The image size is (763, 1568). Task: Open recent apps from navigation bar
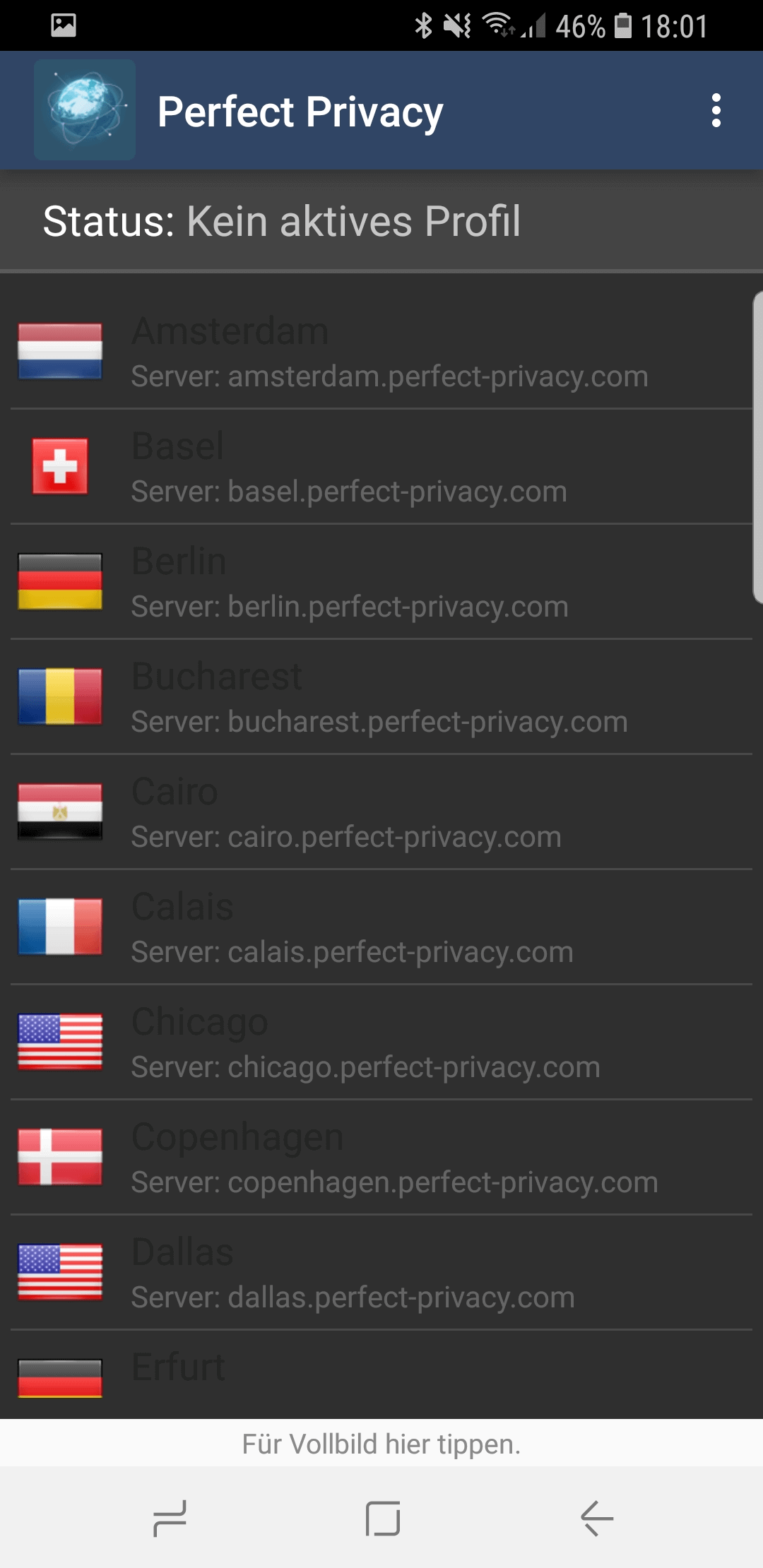click(170, 1518)
